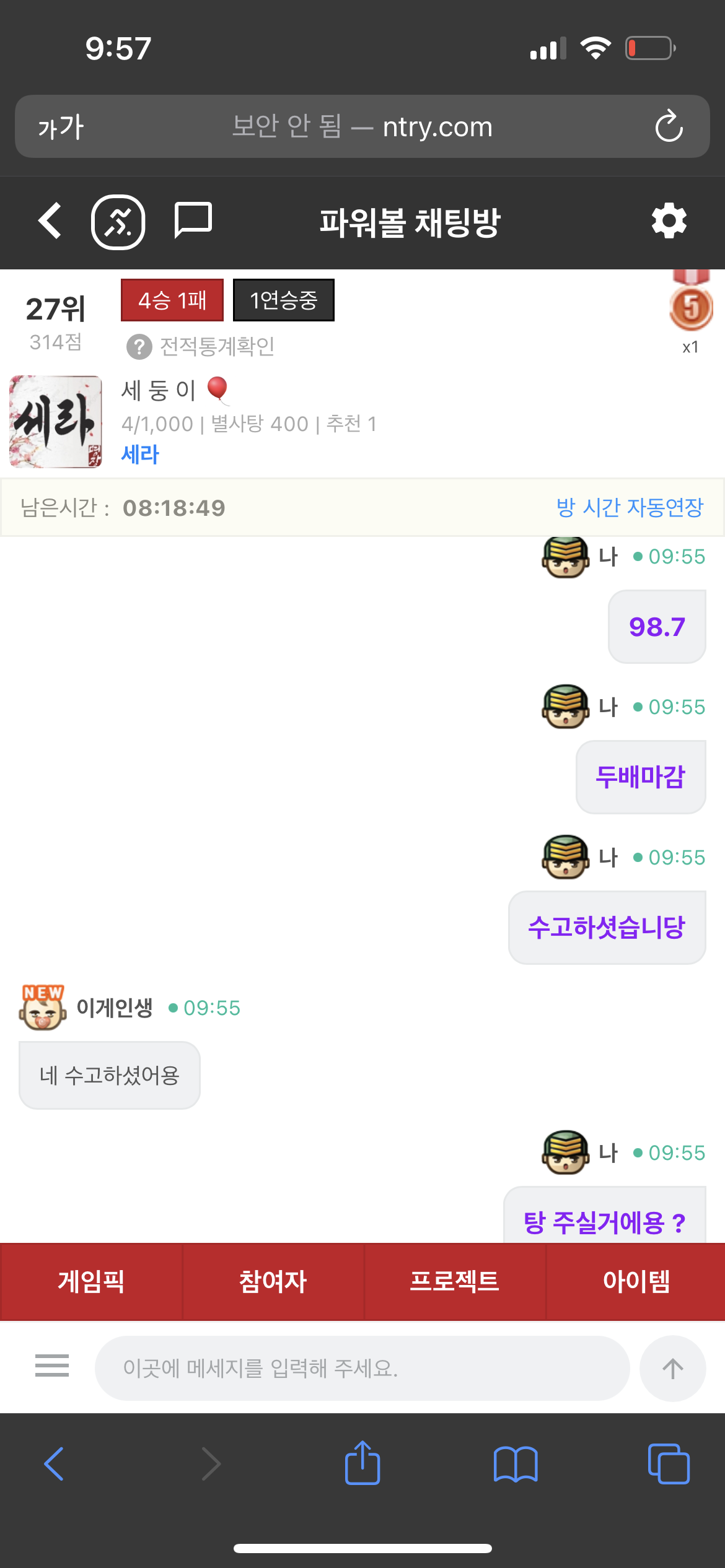Screen dimensions: 725x1568
Task: Open 세라's room profile thumbnail
Action: pos(56,422)
